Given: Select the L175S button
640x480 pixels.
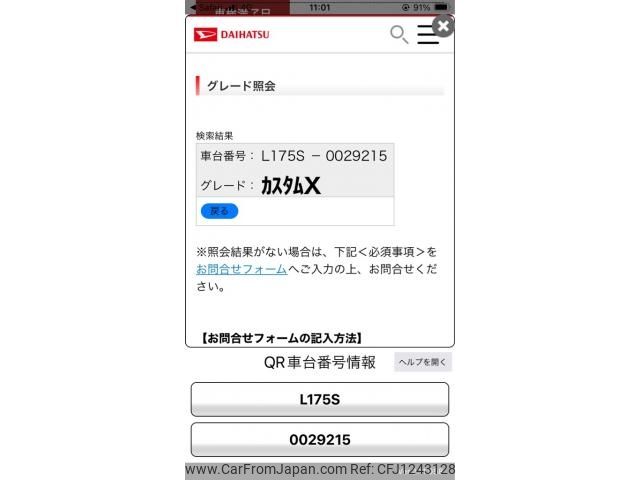Looking at the screenshot, I should (320, 399).
